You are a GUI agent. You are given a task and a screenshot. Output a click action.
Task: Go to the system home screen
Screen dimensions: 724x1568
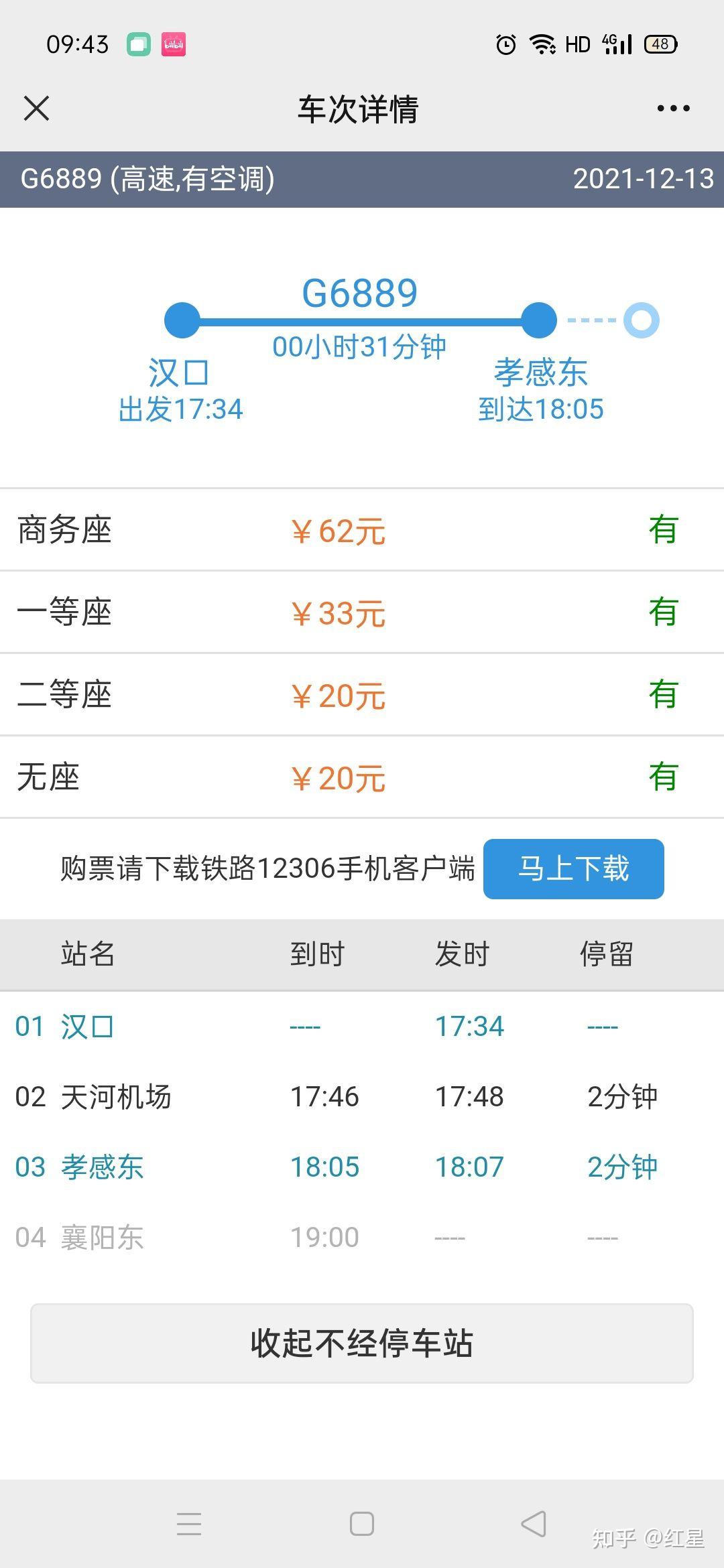pyautogui.click(x=362, y=1524)
